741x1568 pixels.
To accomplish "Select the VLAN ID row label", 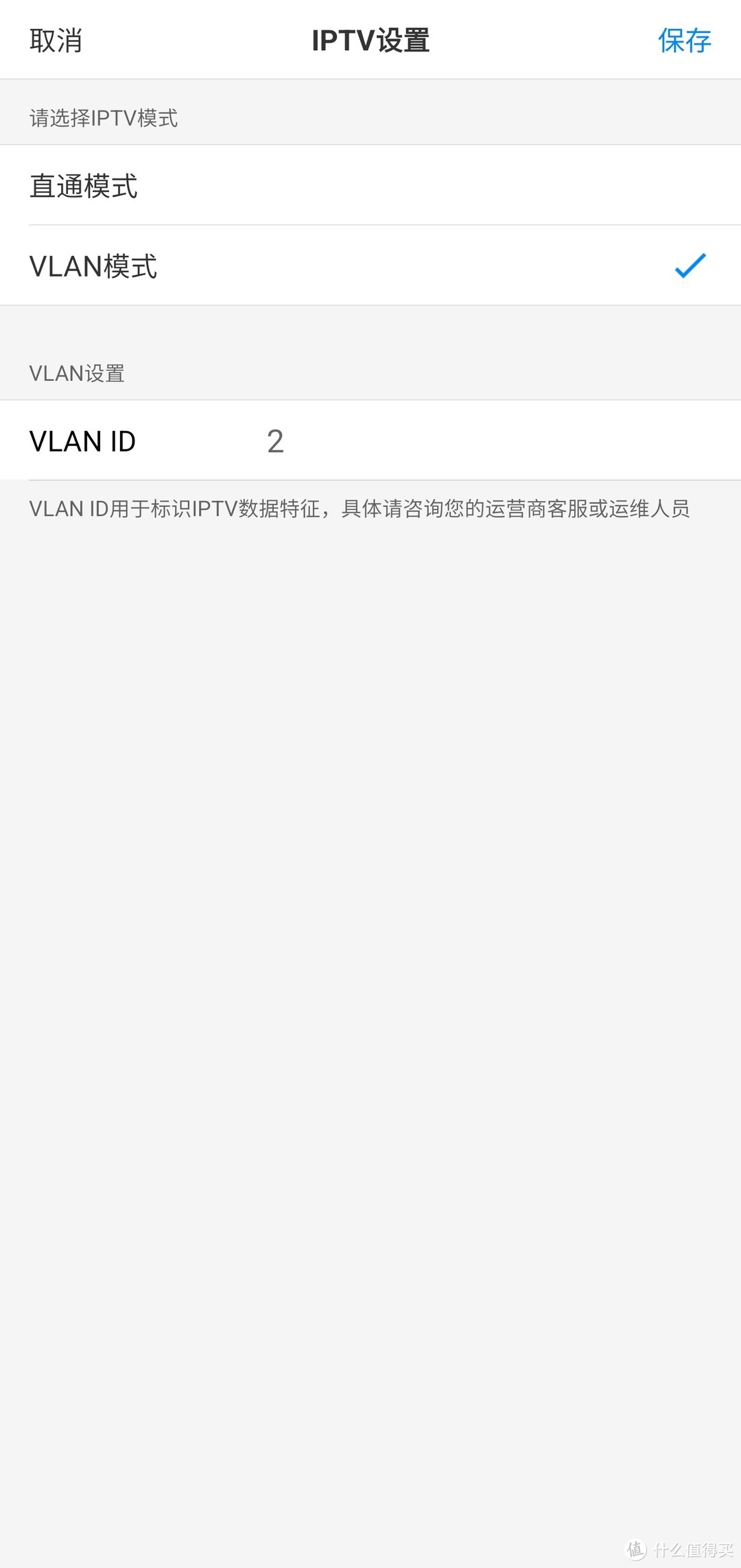I will click(x=81, y=441).
